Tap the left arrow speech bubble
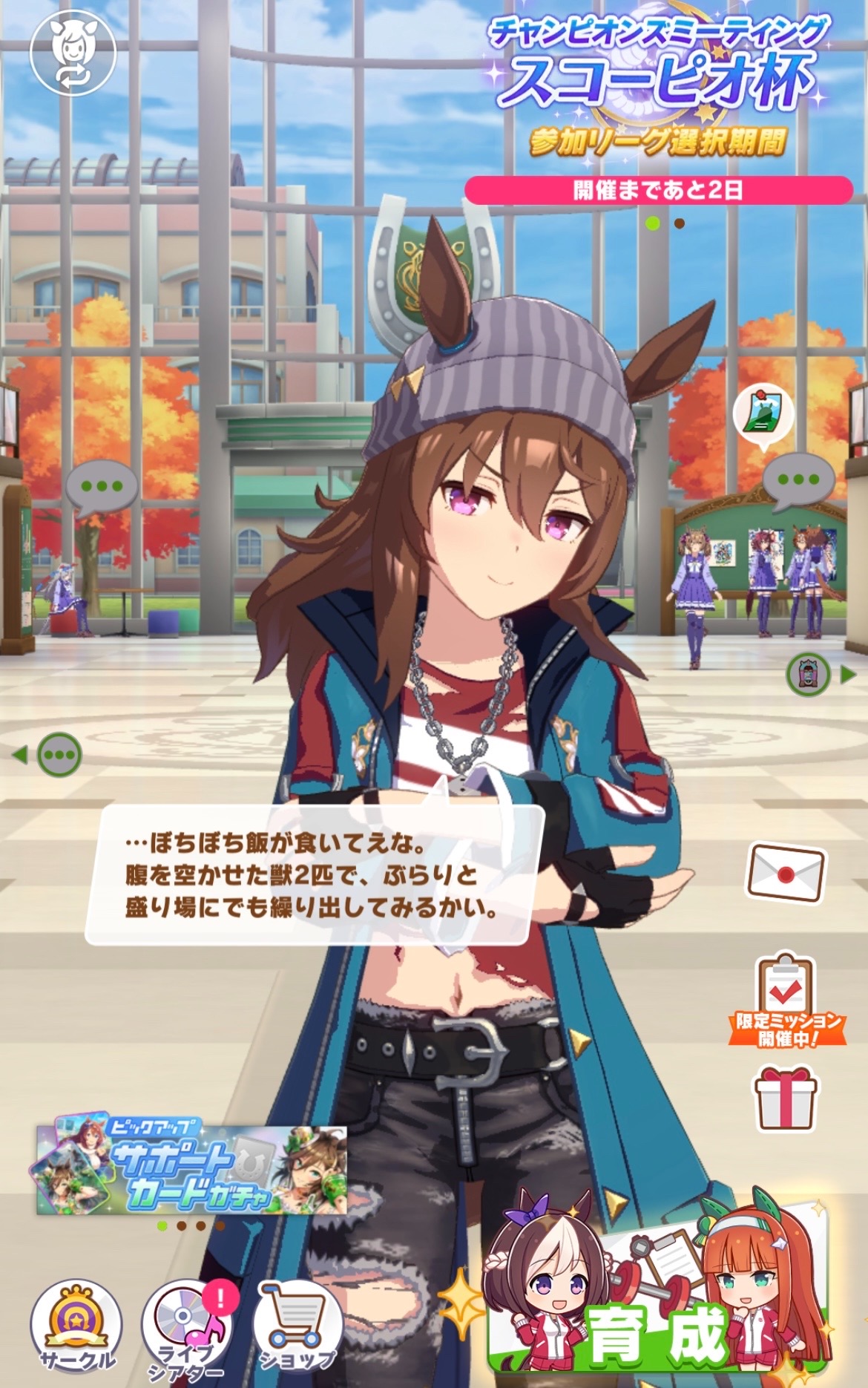 (x=58, y=755)
